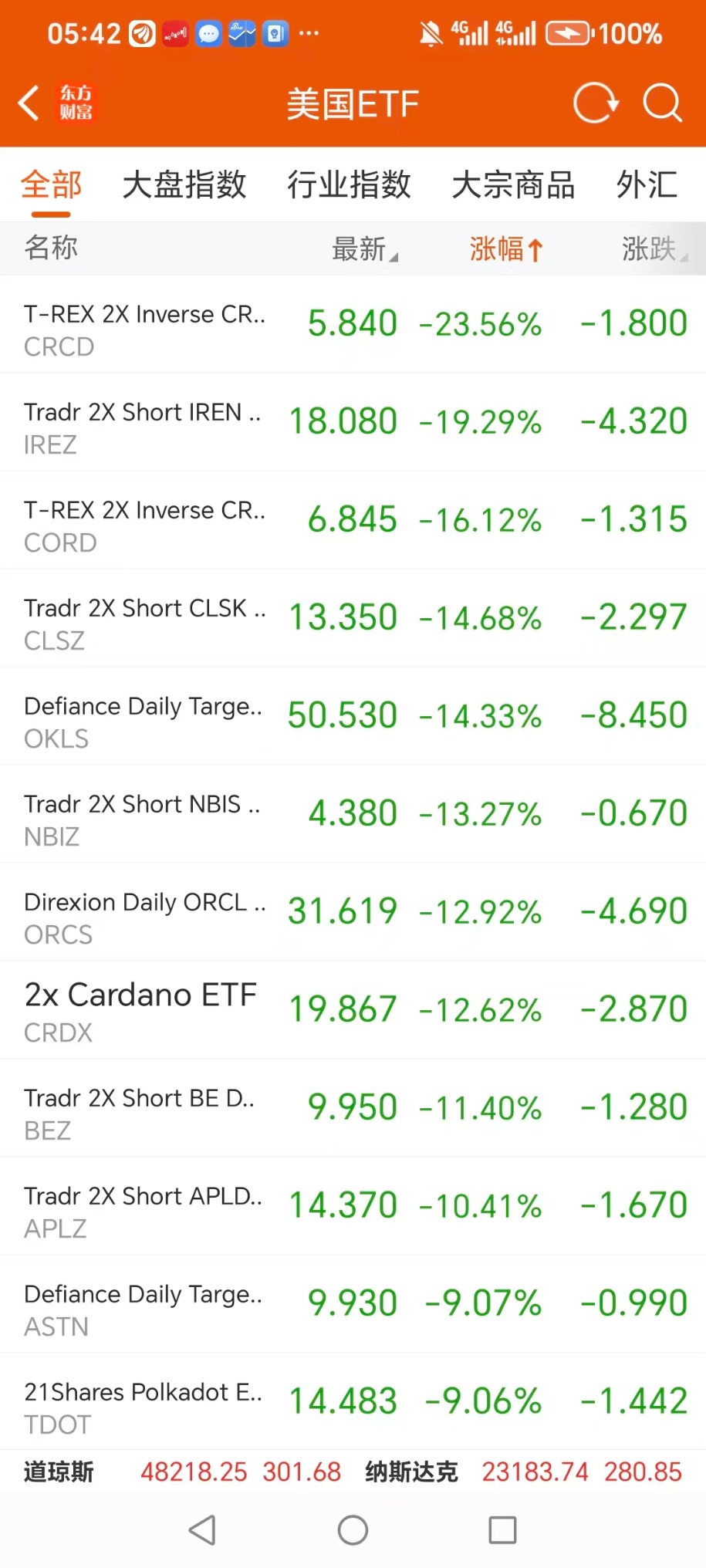The width and height of the screenshot is (706, 1568).
Task: Open the BEZ ETF details
Action: pos(353,1109)
